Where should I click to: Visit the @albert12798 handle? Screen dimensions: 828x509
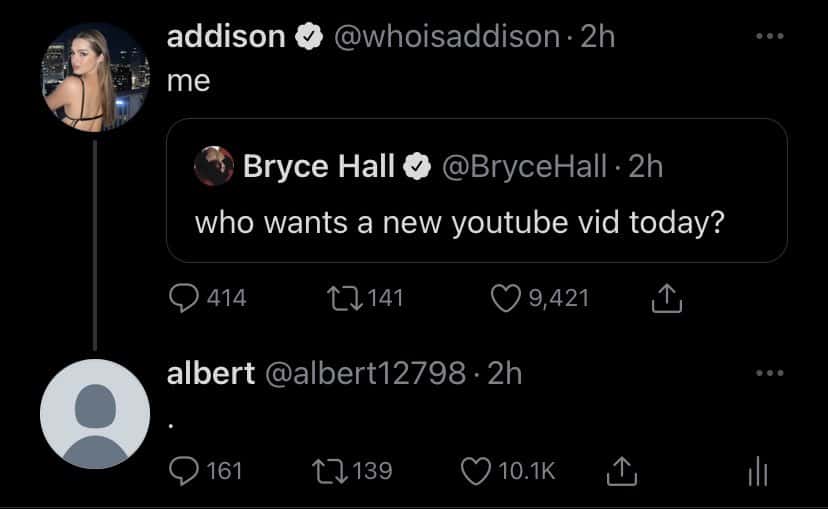pyautogui.click(x=363, y=374)
